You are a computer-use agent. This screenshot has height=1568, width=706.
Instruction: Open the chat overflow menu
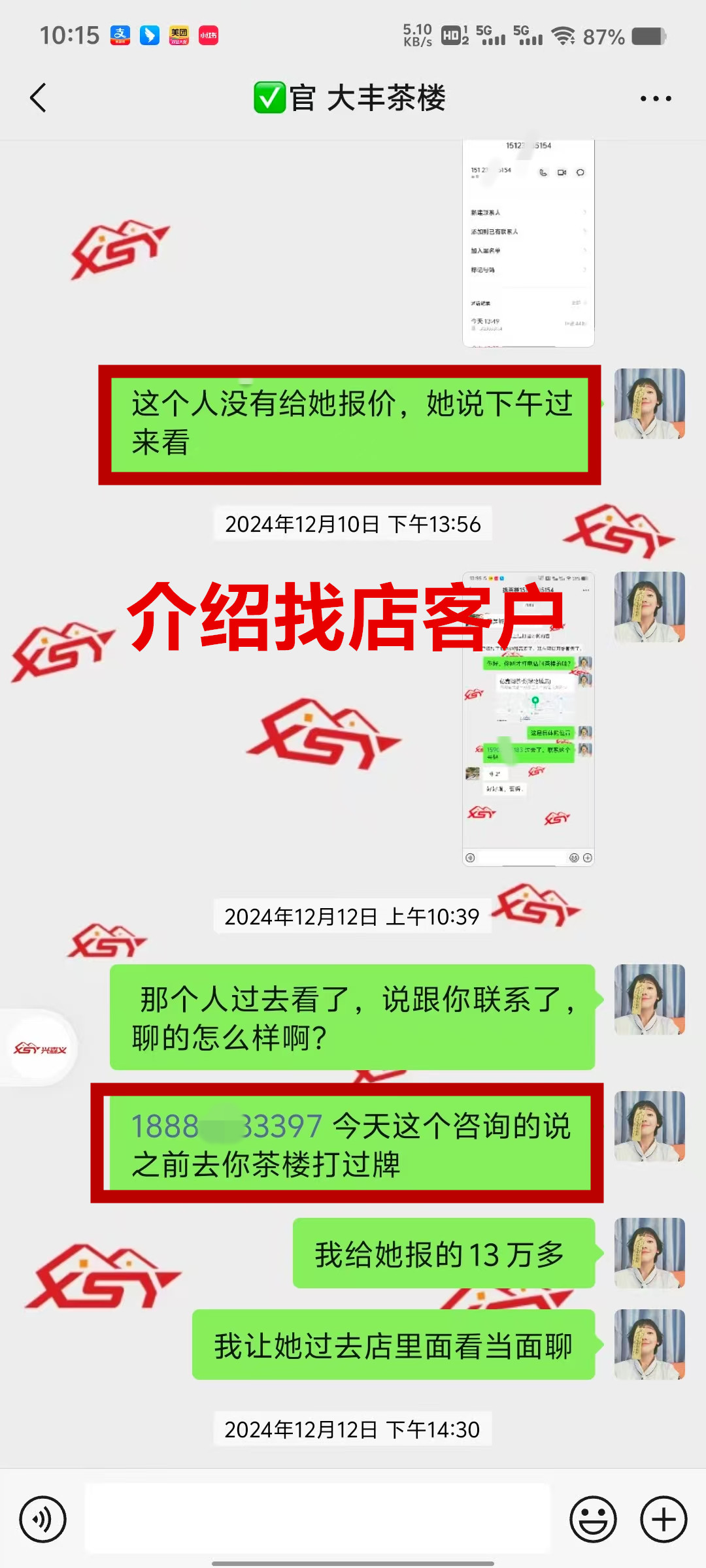click(655, 99)
